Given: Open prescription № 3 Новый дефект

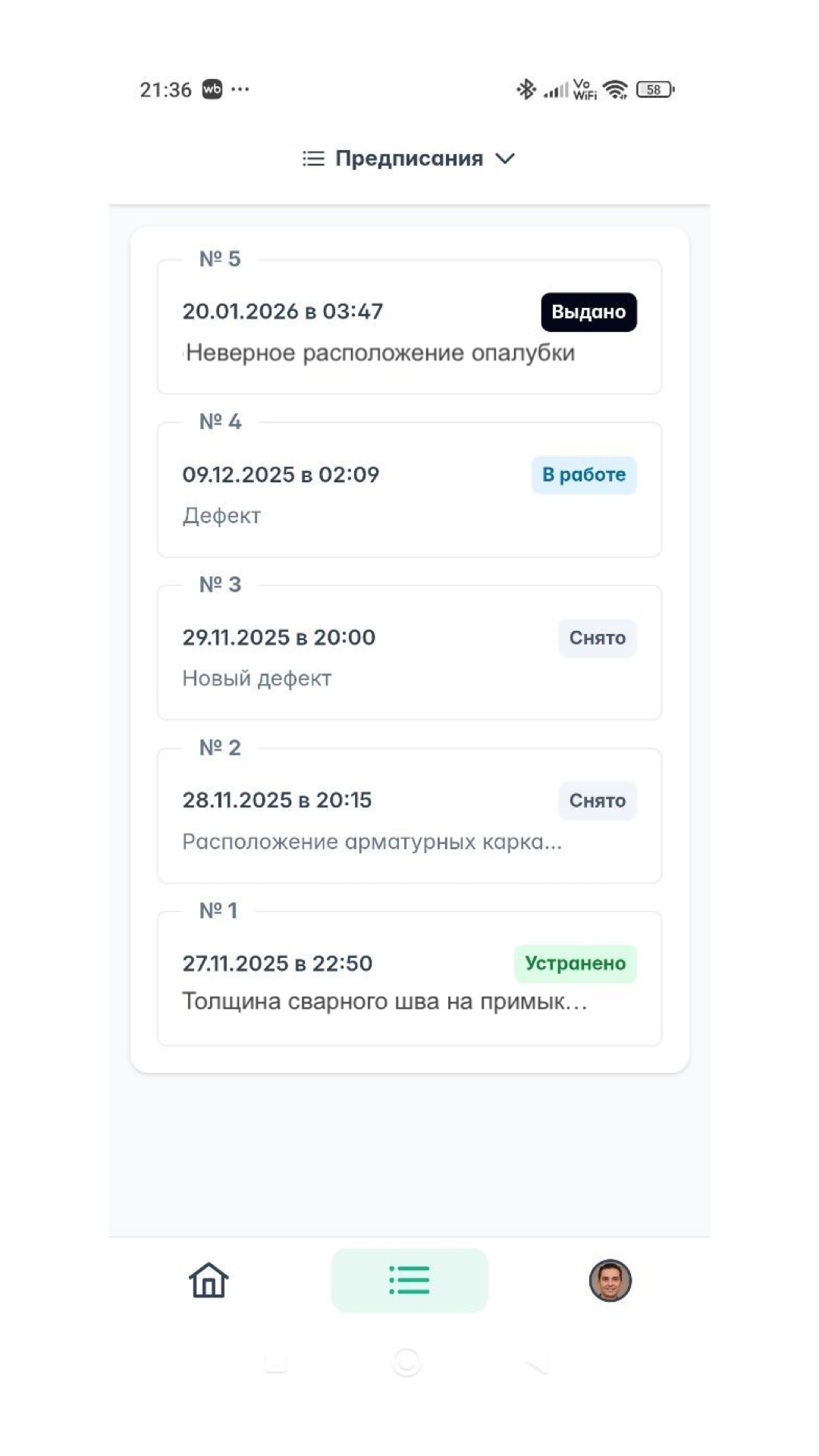Looking at the screenshot, I should coord(409,653).
